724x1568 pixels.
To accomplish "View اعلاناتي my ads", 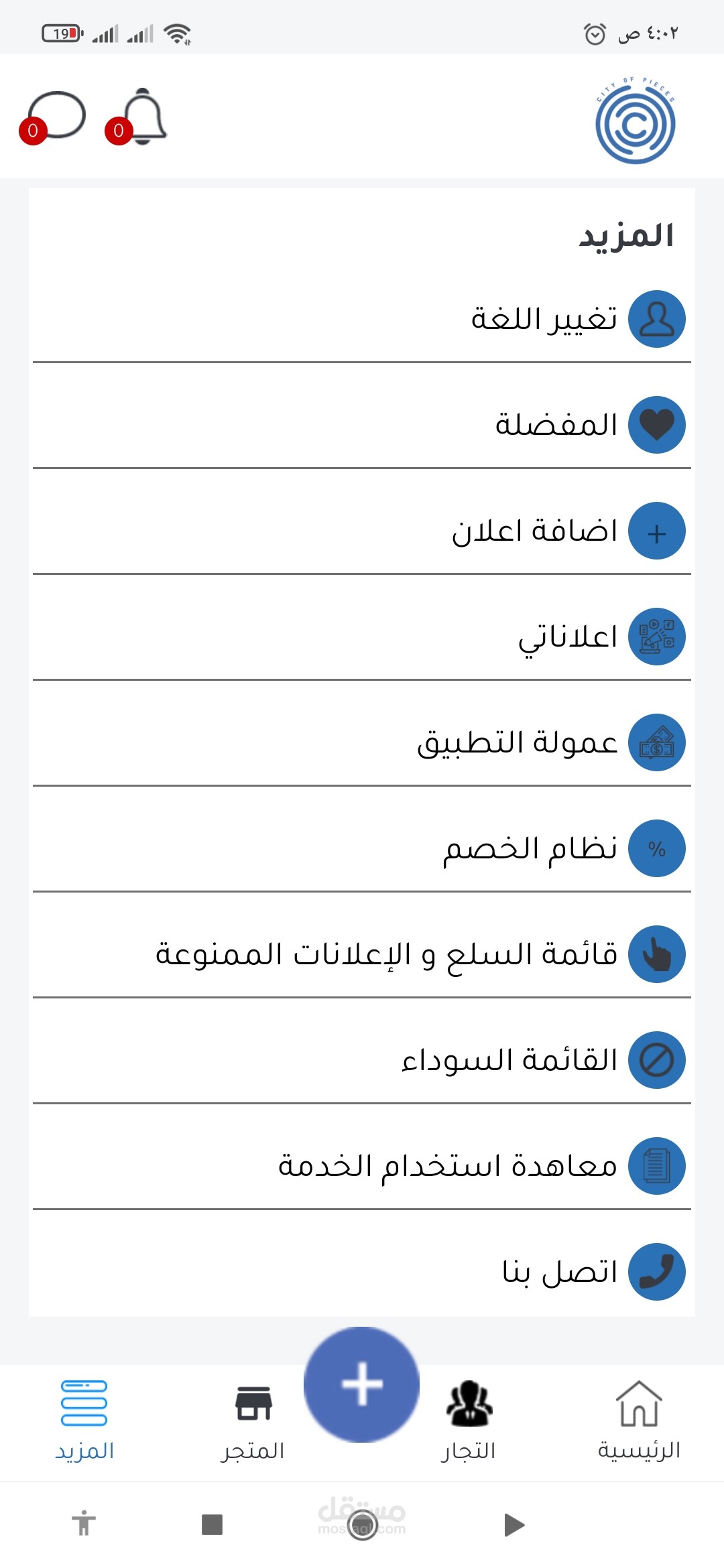I will (x=567, y=637).
